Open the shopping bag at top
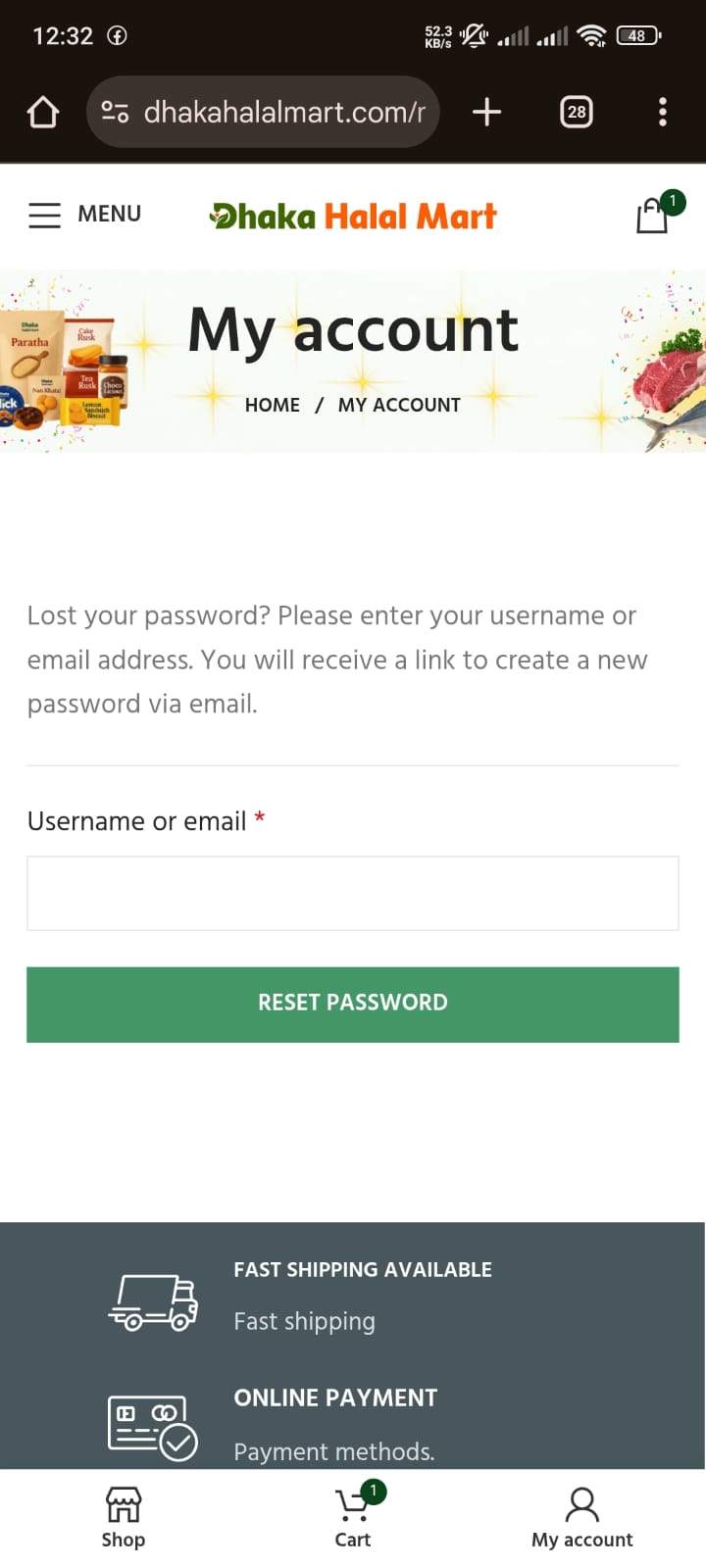 pyautogui.click(x=653, y=215)
